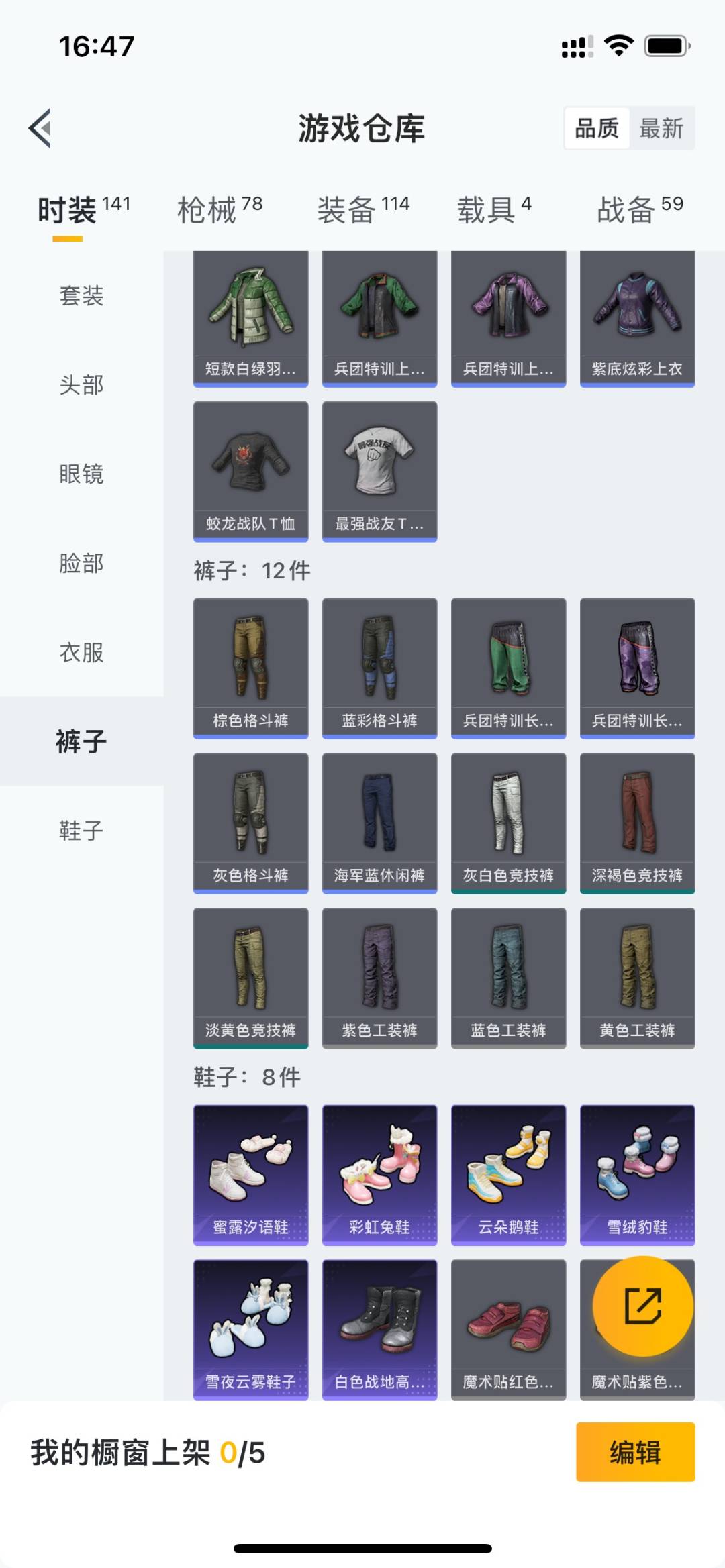Select the 套装 category in sidebar
725x1568 pixels.
coord(81,296)
